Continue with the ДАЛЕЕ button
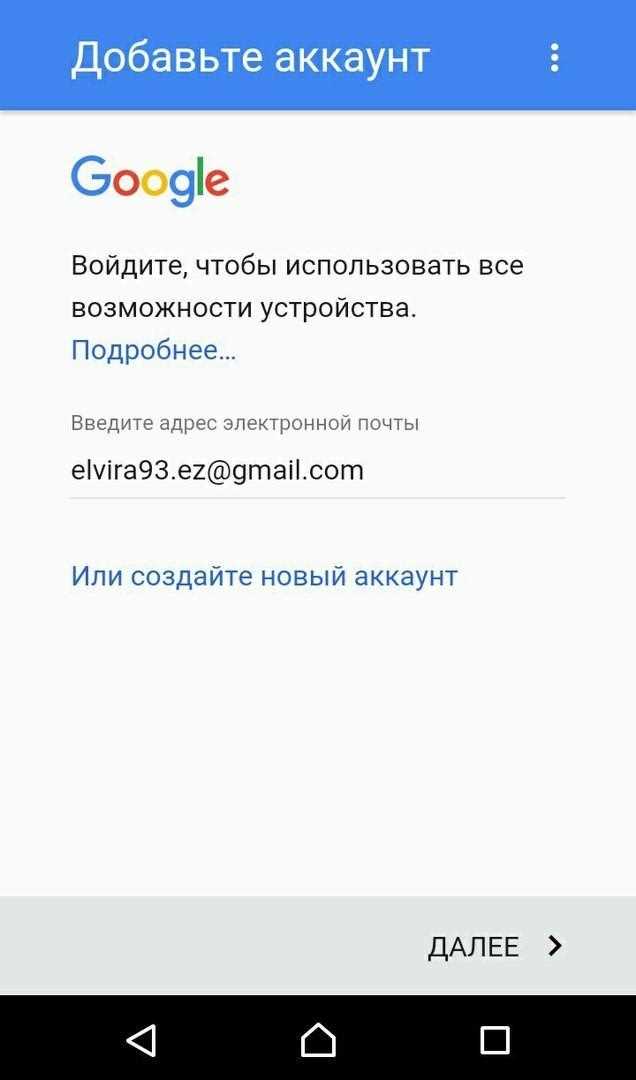 (495, 946)
